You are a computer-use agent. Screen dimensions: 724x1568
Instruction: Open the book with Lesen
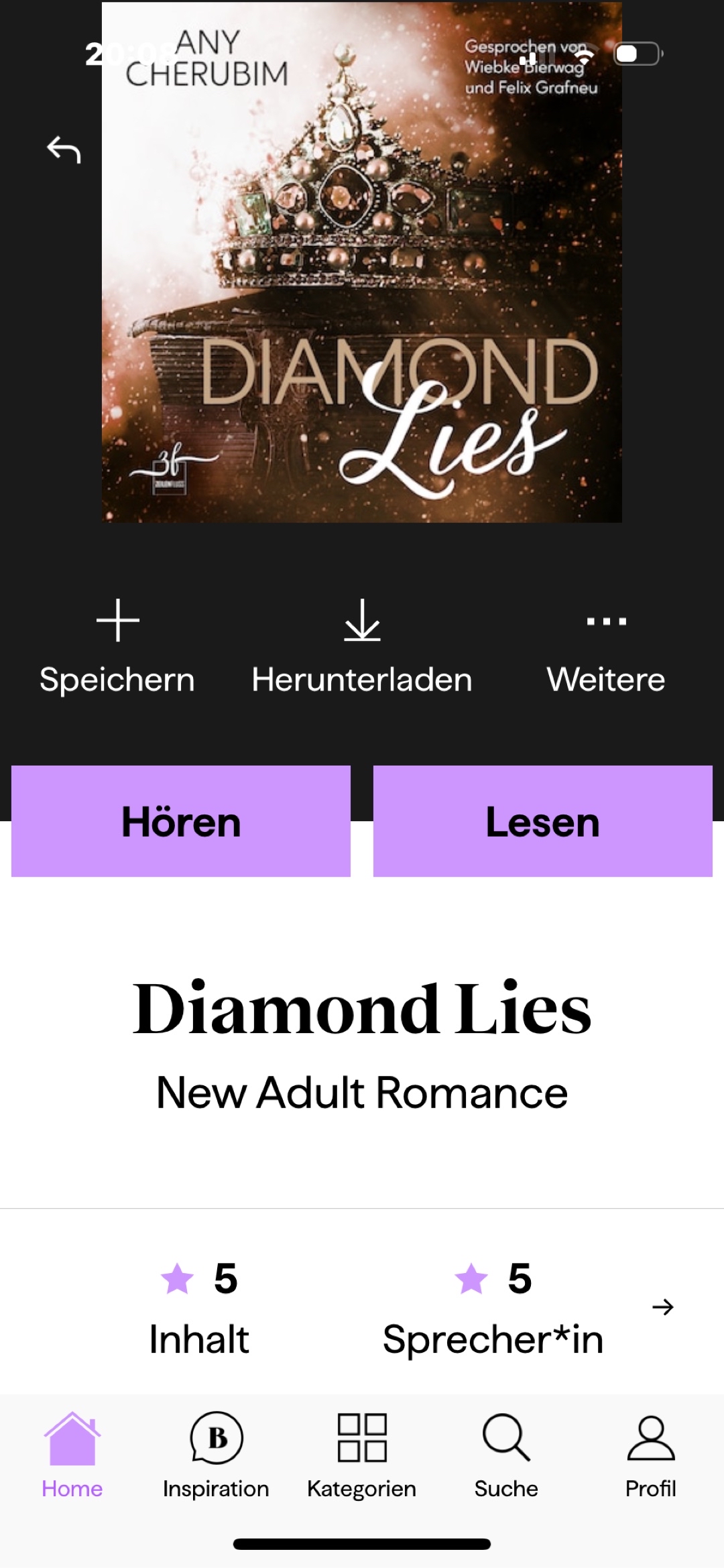pyautogui.click(x=542, y=821)
